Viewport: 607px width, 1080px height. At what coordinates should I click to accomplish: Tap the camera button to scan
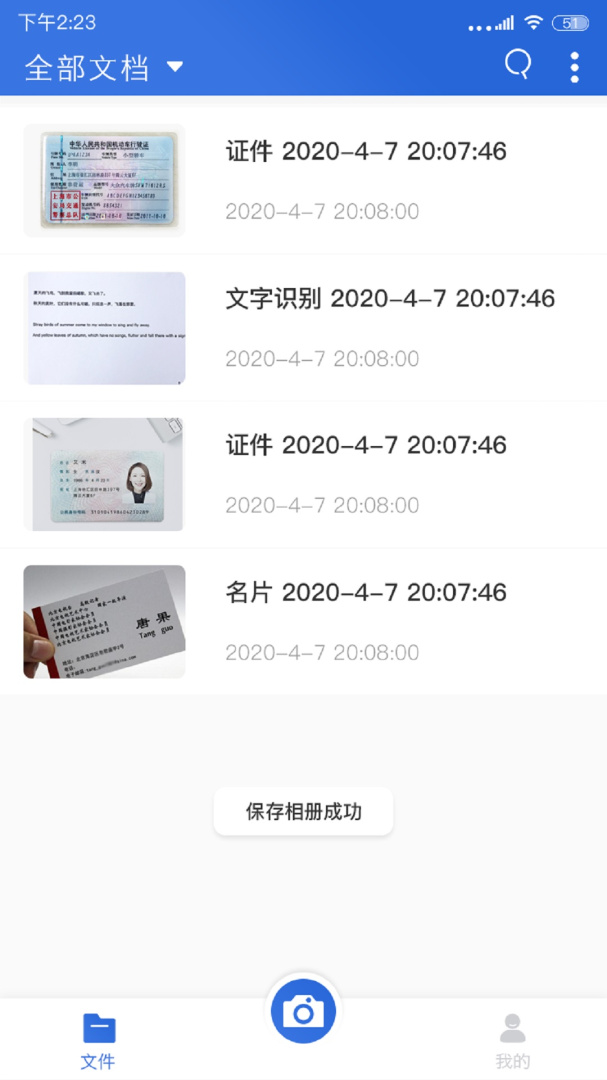(x=303, y=1012)
